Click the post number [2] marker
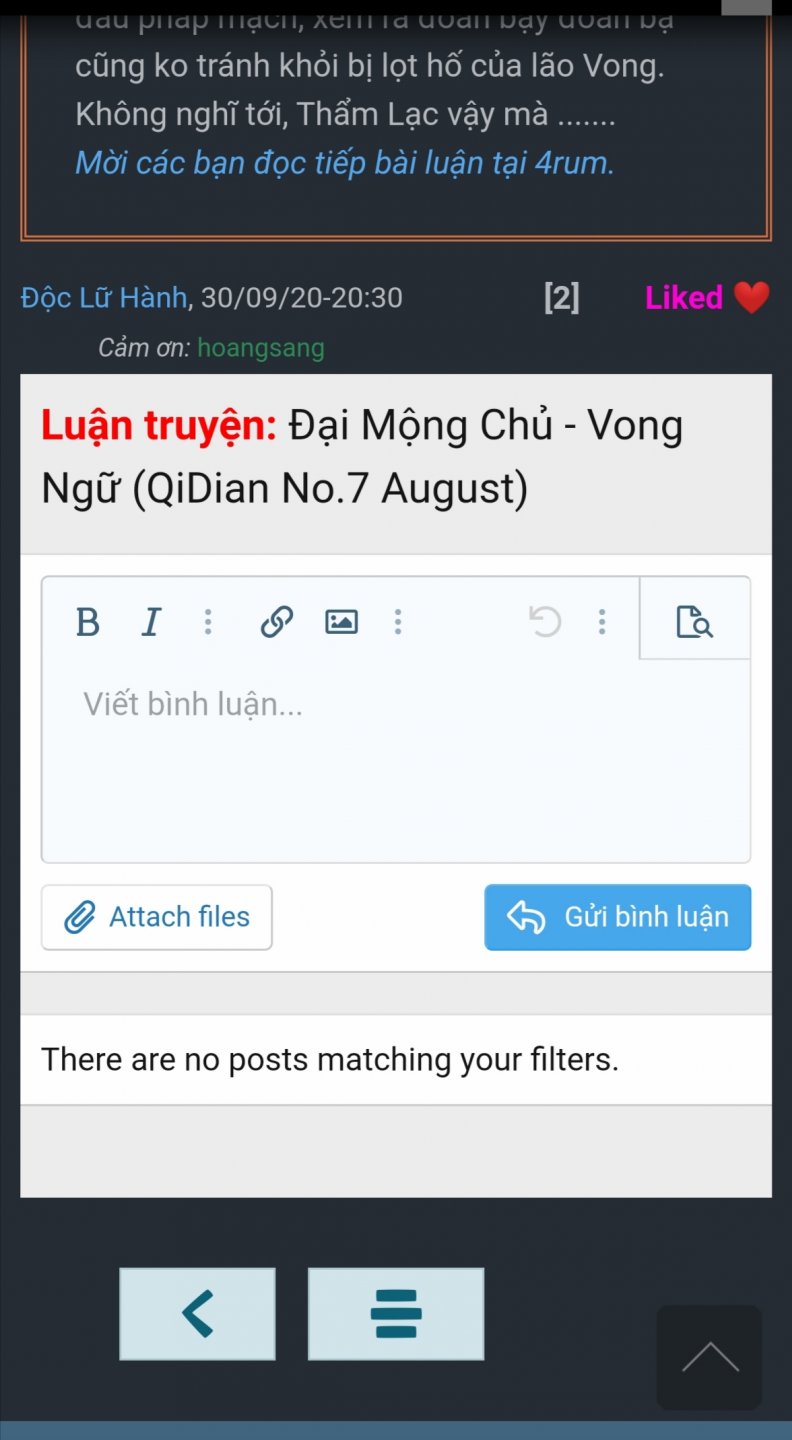The width and height of the screenshot is (792, 1440). [x=561, y=297]
